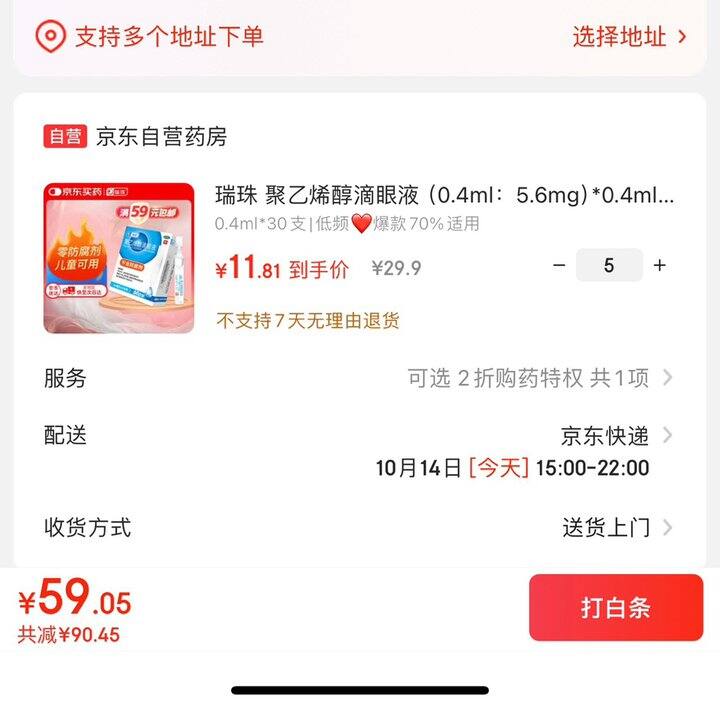This screenshot has height=708, width=720.
Task: Edit the quantity field showing 5
Action: (x=609, y=266)
